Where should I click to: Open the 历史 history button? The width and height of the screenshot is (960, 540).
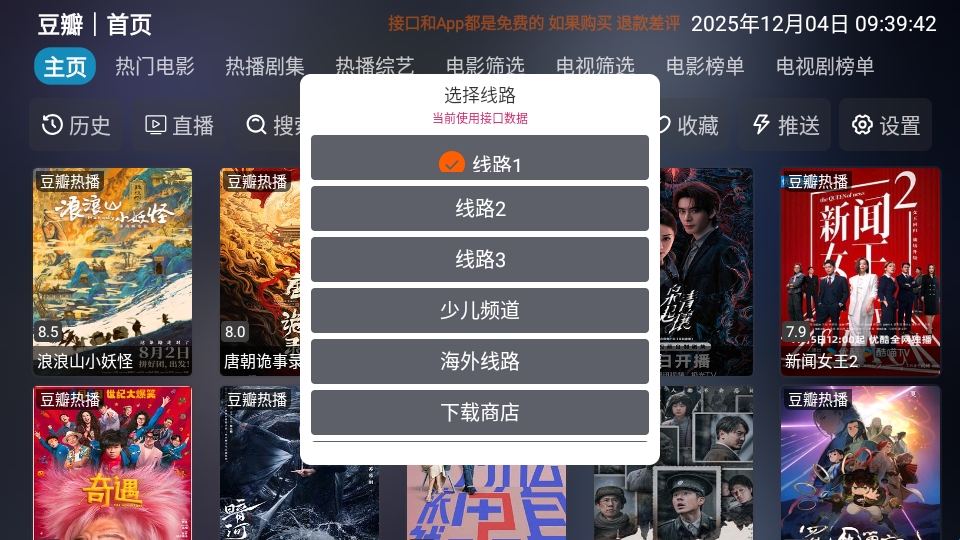tap(76, 125)
